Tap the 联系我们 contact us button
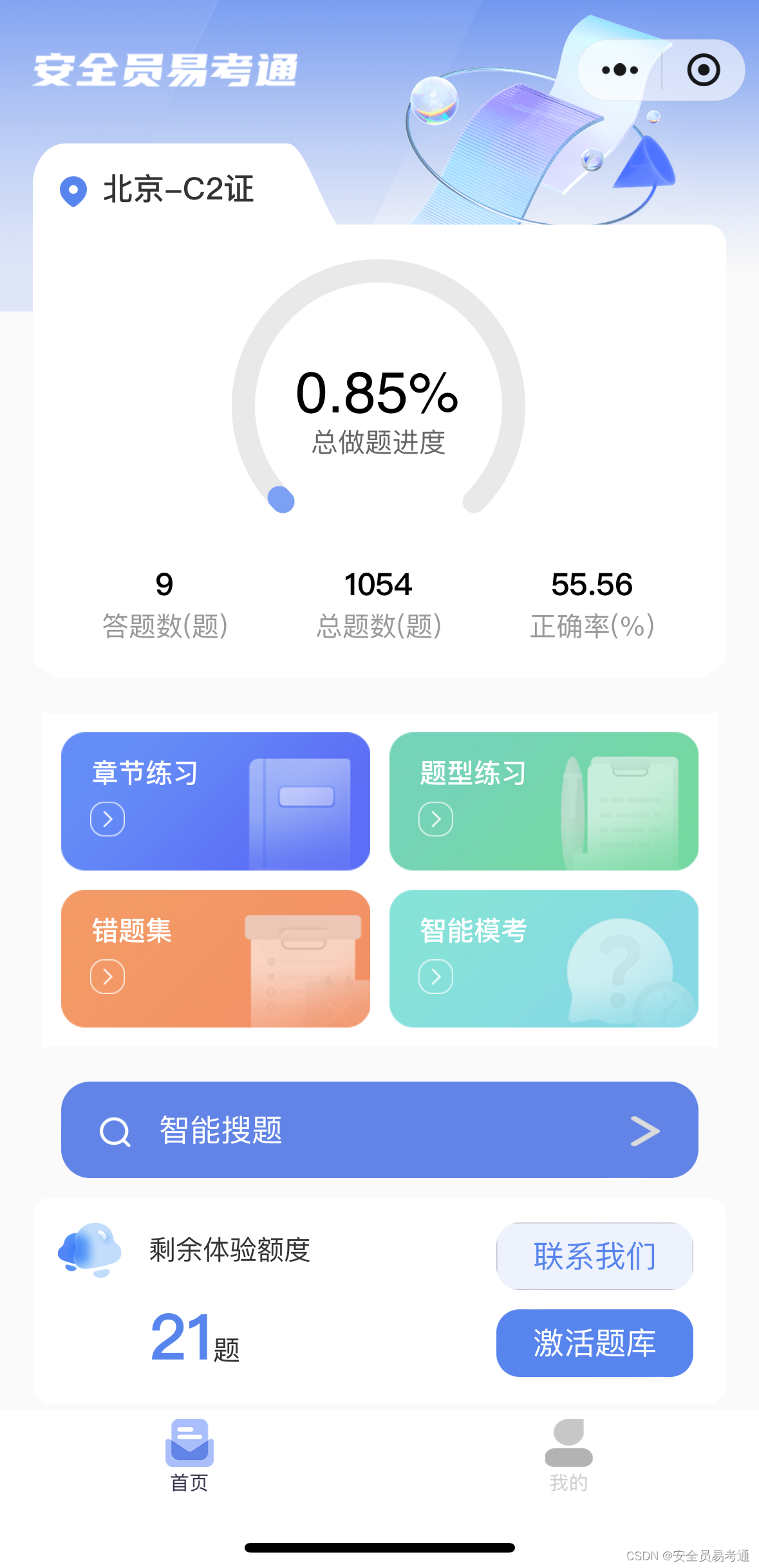The image size is (759, 1568). coord(595,1256)
